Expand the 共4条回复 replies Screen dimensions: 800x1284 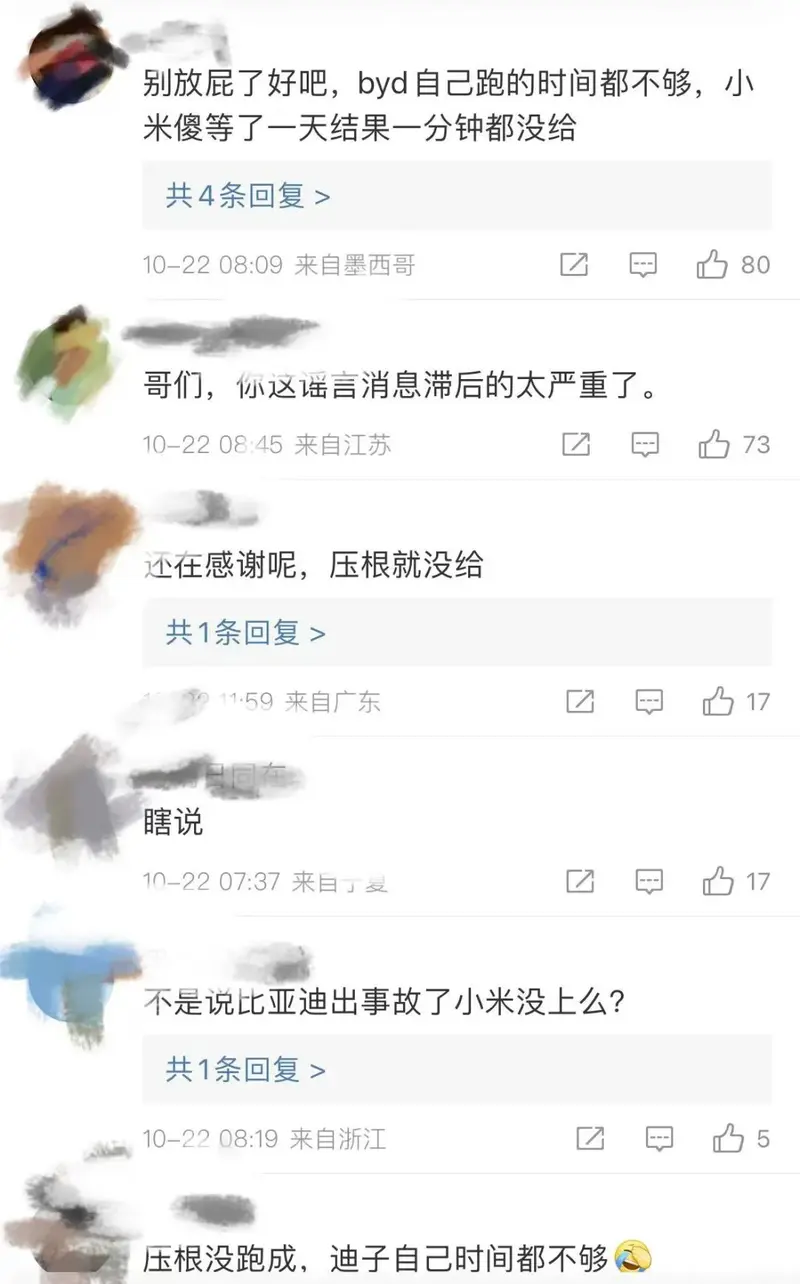coord(247,195)
